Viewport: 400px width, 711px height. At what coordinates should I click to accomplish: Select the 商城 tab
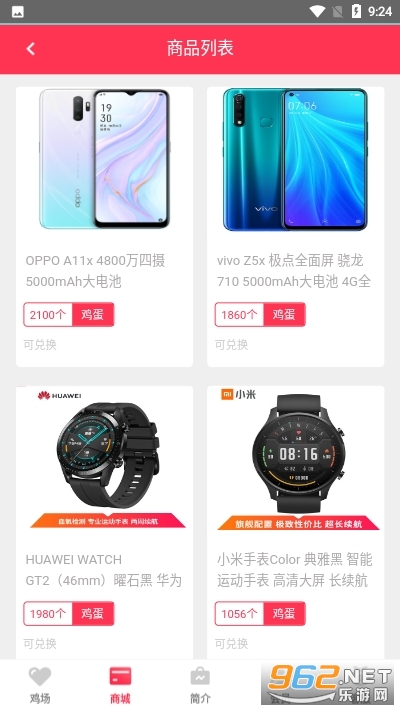(x=120, y=685)
